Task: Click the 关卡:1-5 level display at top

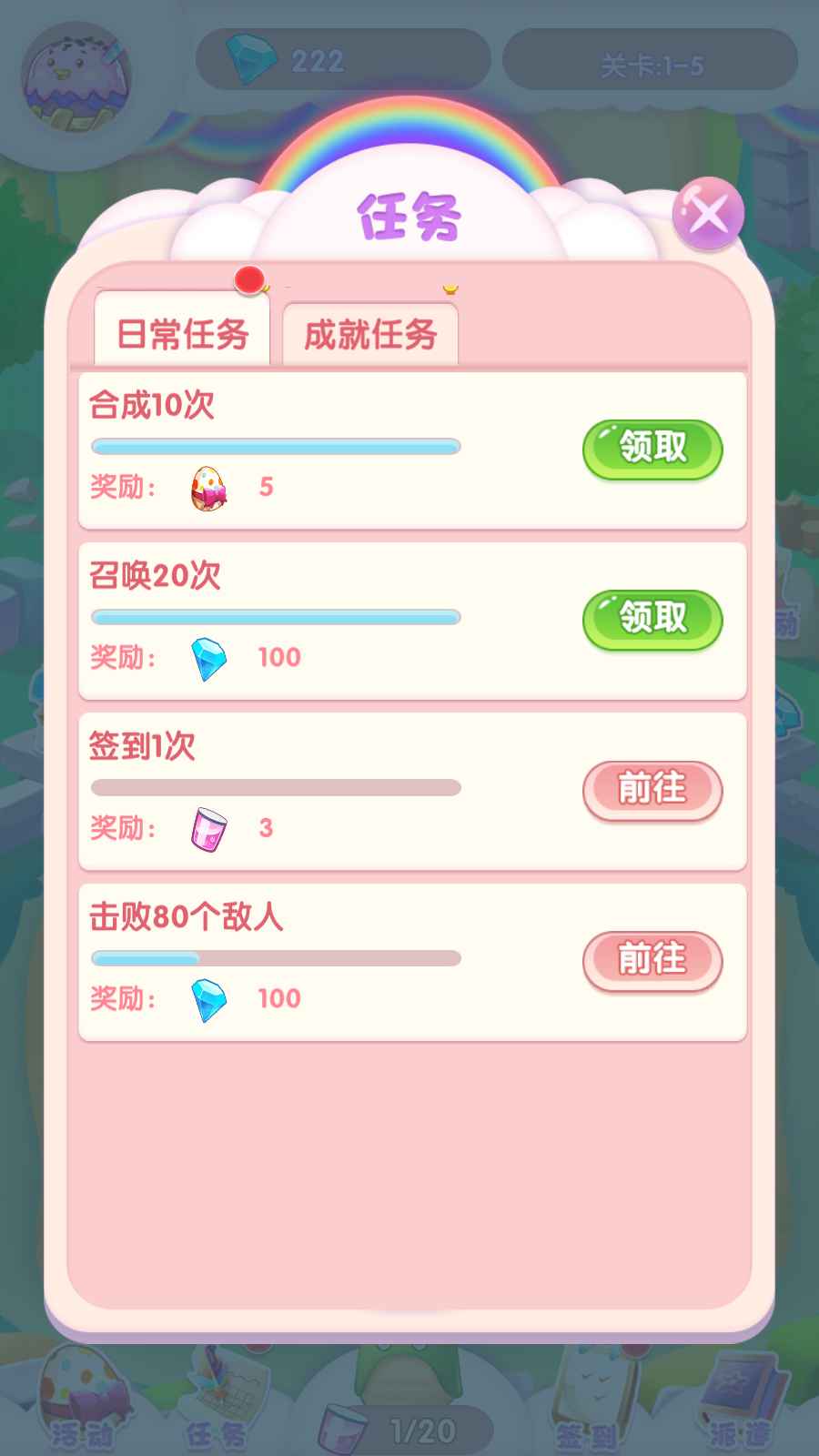Action: coord(649,59)
